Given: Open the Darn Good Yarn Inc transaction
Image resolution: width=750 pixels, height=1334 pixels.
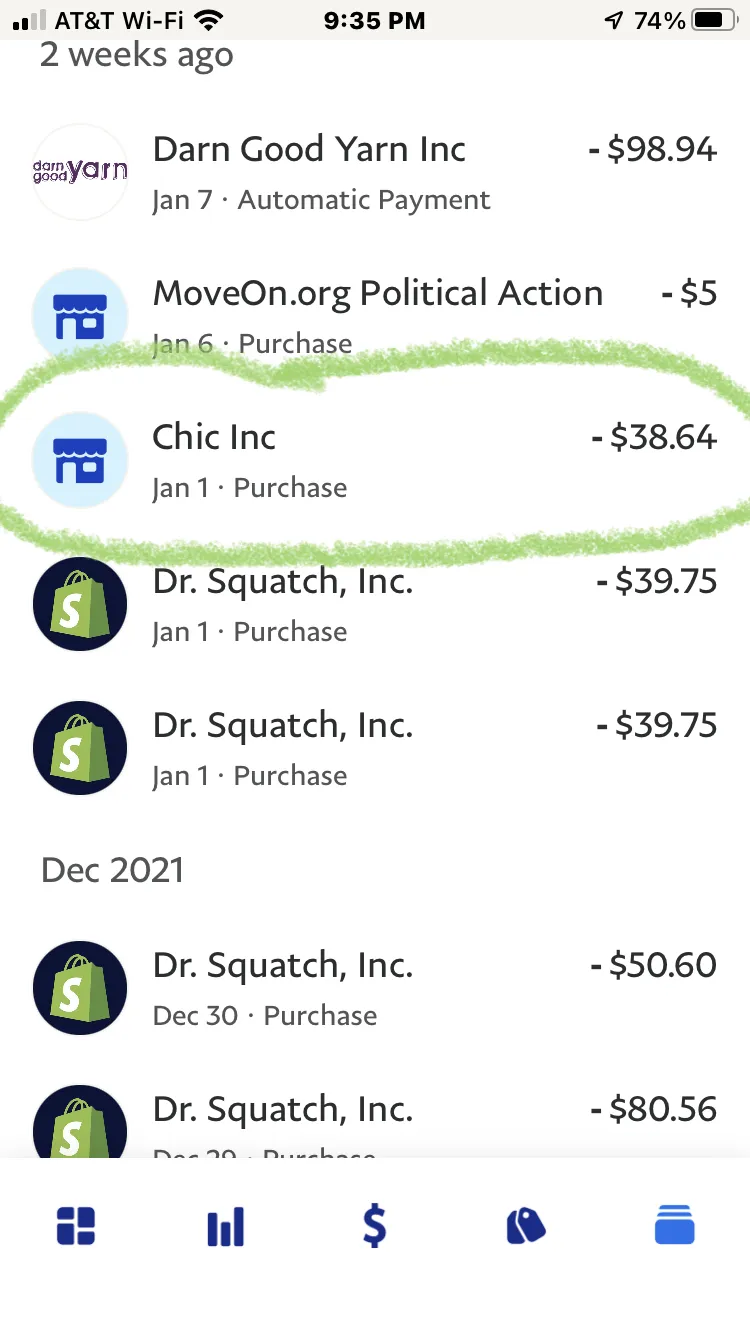Looking at the screenshot, I should [x=375, y=172].
